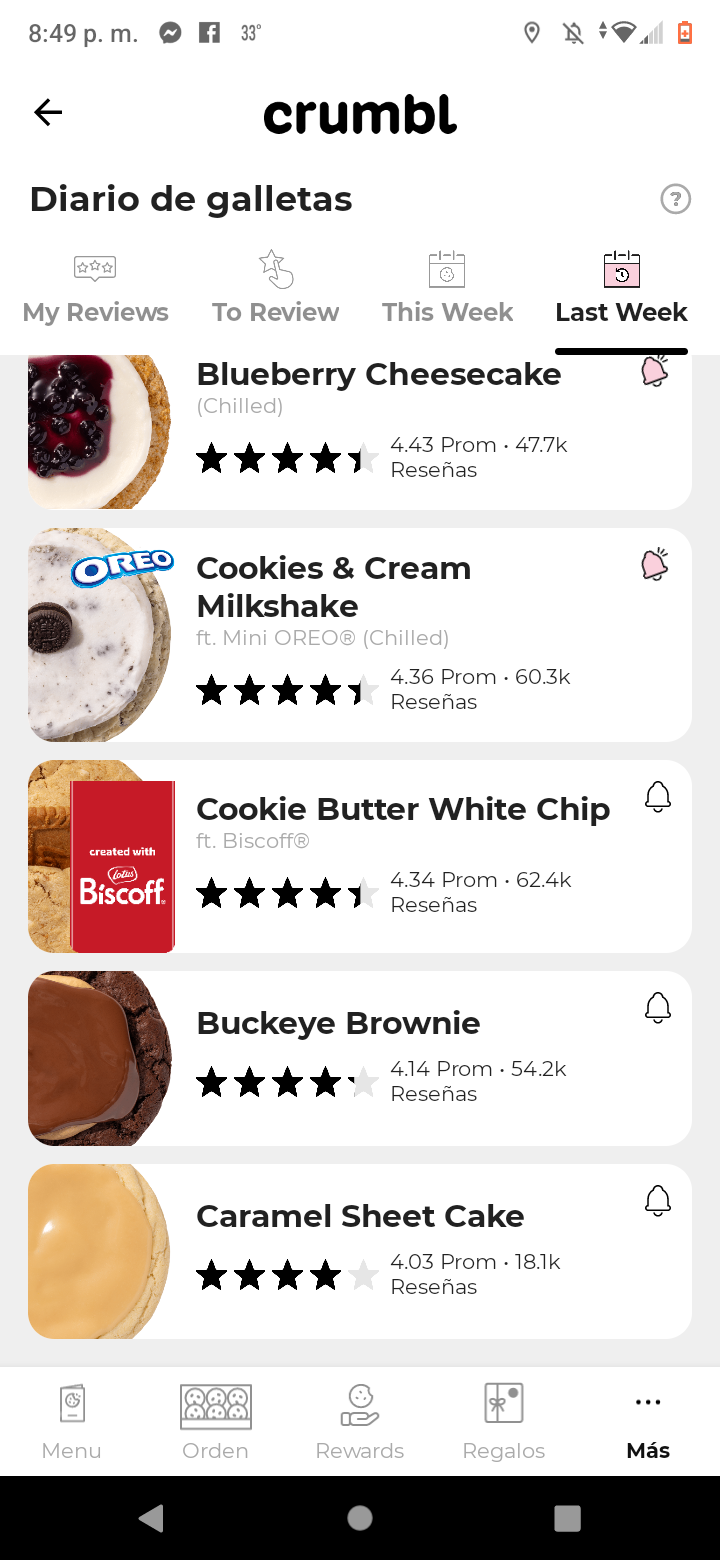Turn on the Buckeye Brownie notification bell
The image size is (720, 1560).
658,1007
